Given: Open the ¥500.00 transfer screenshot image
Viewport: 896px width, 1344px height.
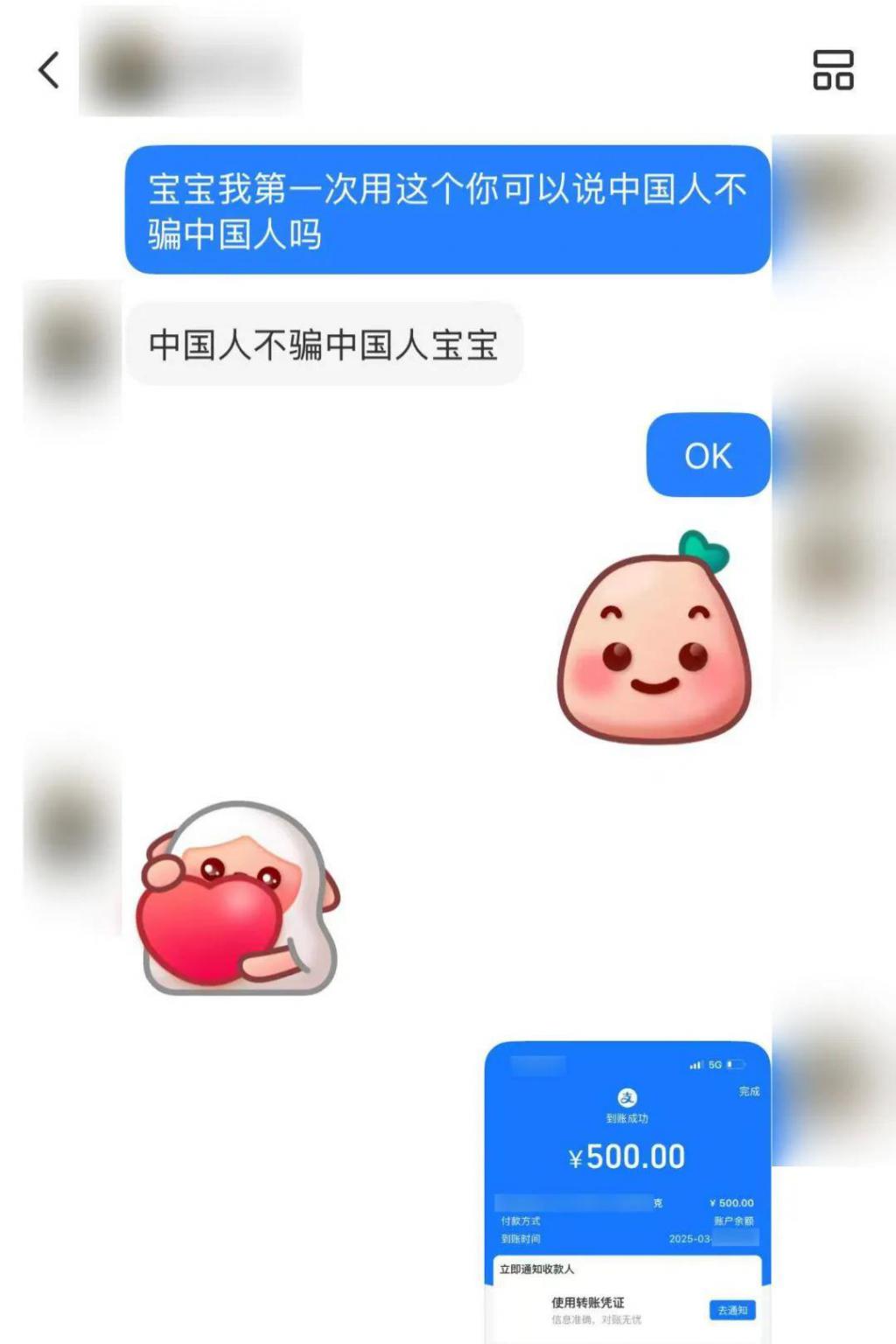Looking at the screenshot, I should 627,1190.
